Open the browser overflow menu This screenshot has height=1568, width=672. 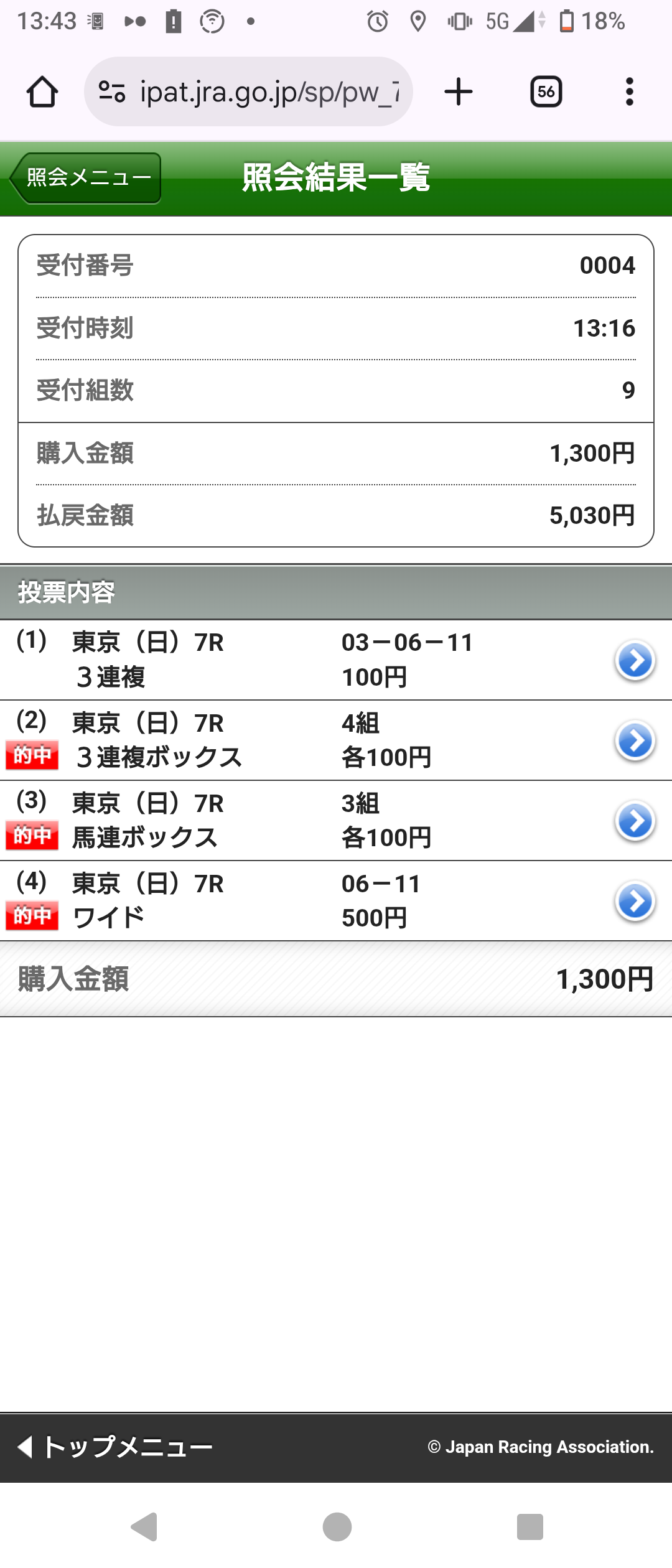coord(629,92)
